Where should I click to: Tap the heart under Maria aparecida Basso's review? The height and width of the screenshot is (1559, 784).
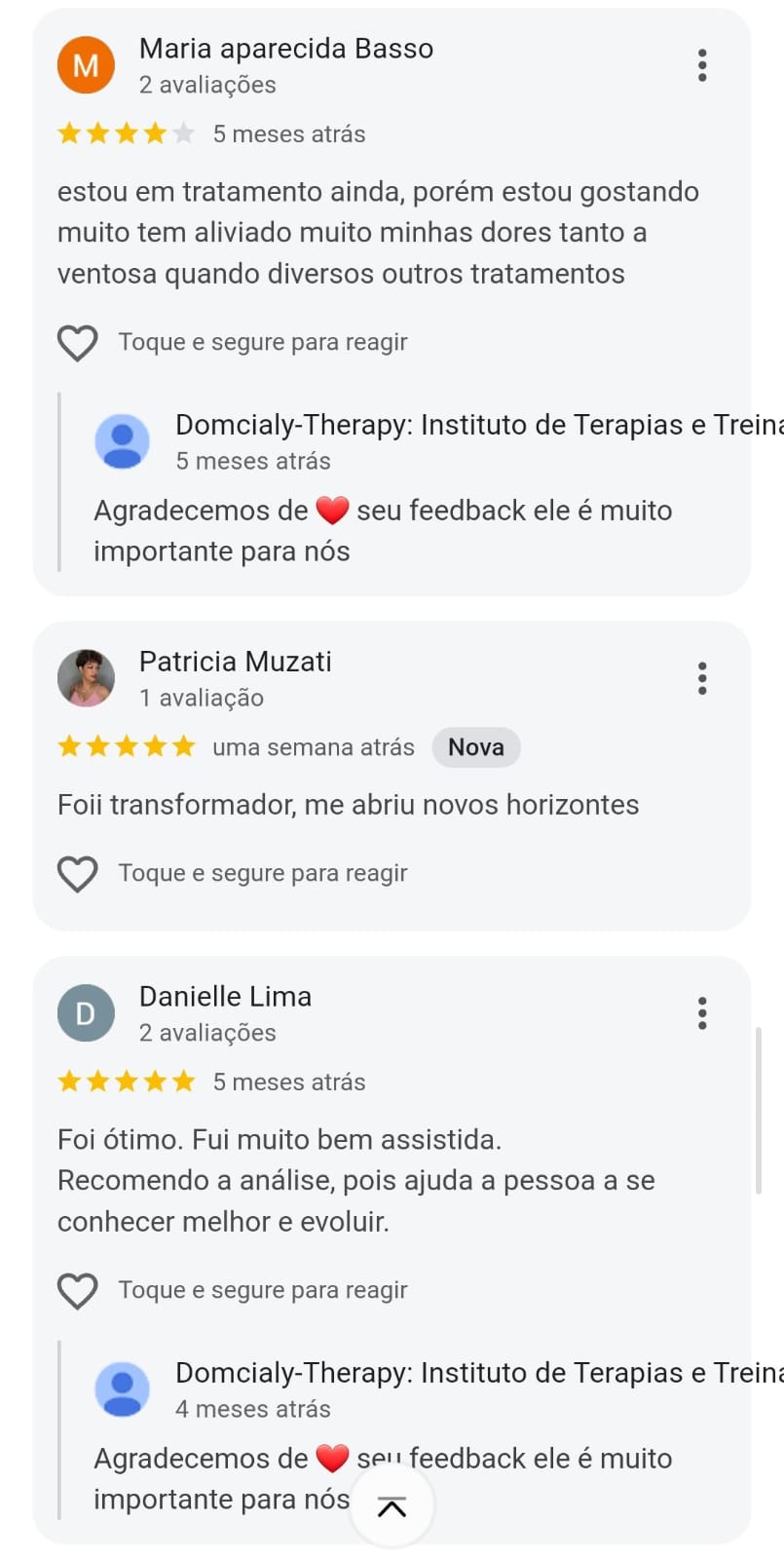tap(78, 343)
